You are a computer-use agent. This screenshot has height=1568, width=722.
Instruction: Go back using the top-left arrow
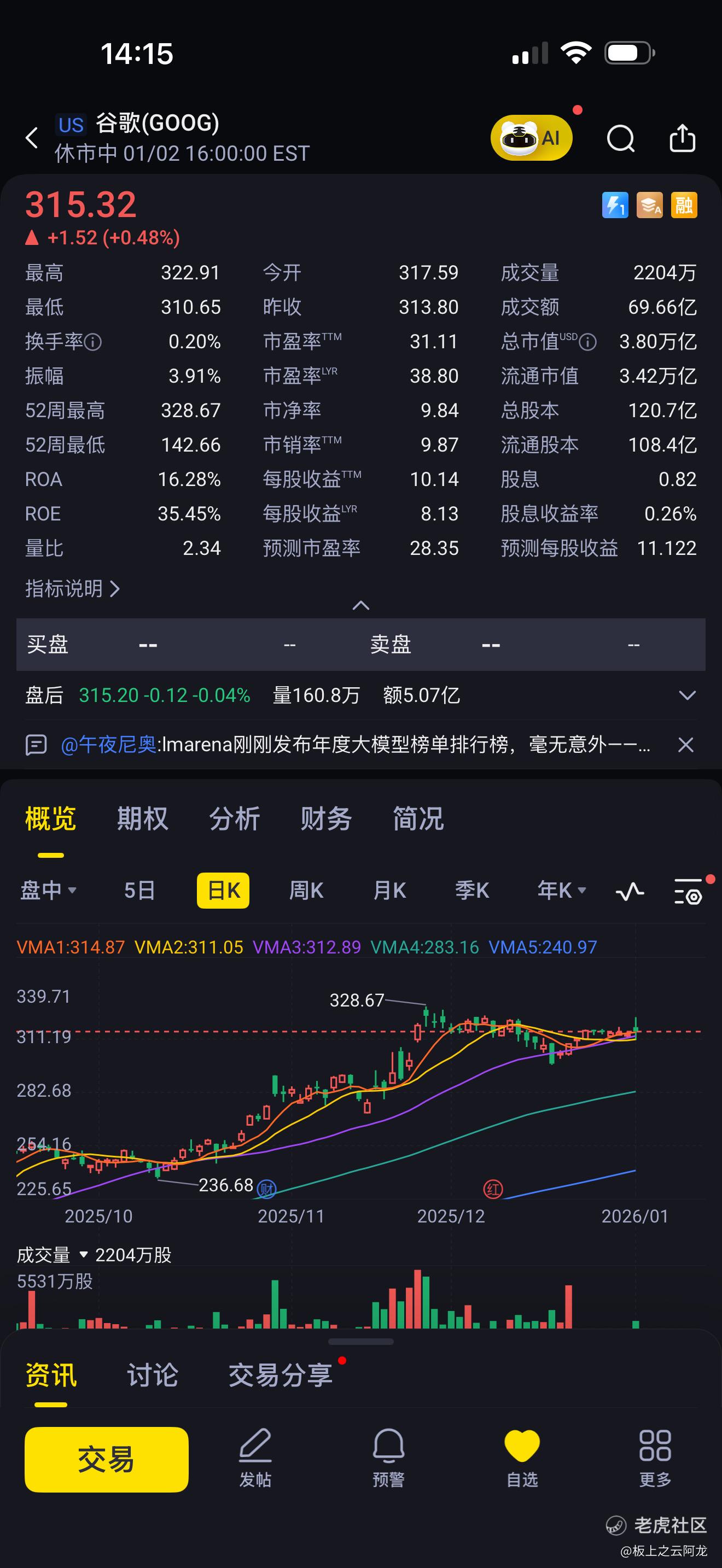coord(32,138)
